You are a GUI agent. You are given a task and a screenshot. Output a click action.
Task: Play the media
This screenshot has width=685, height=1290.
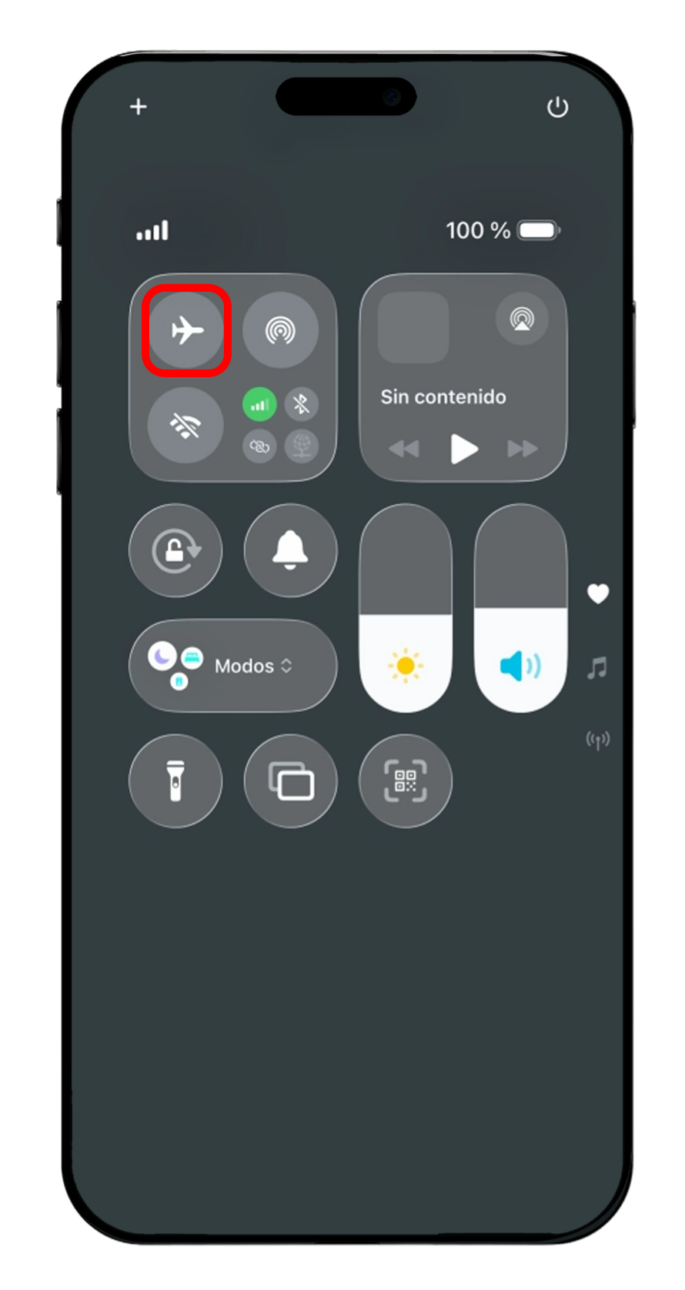(x=463, y=449)
